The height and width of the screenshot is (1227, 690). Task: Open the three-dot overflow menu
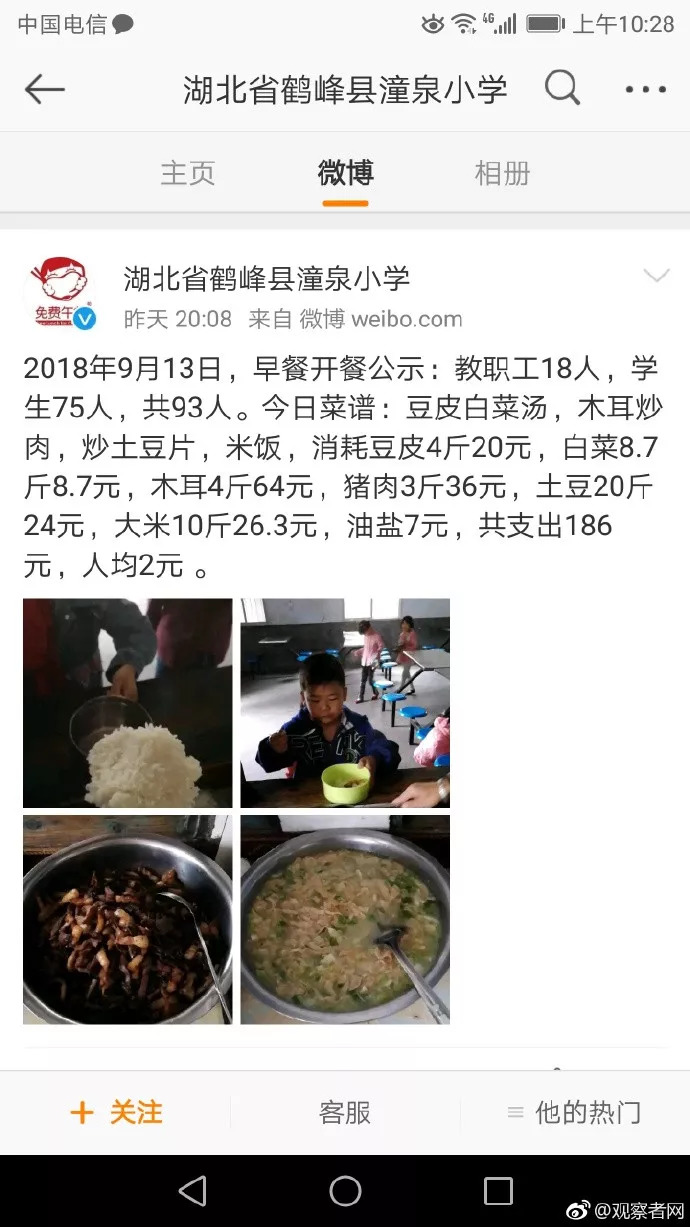pyautogui.click(x=645, y=90)
